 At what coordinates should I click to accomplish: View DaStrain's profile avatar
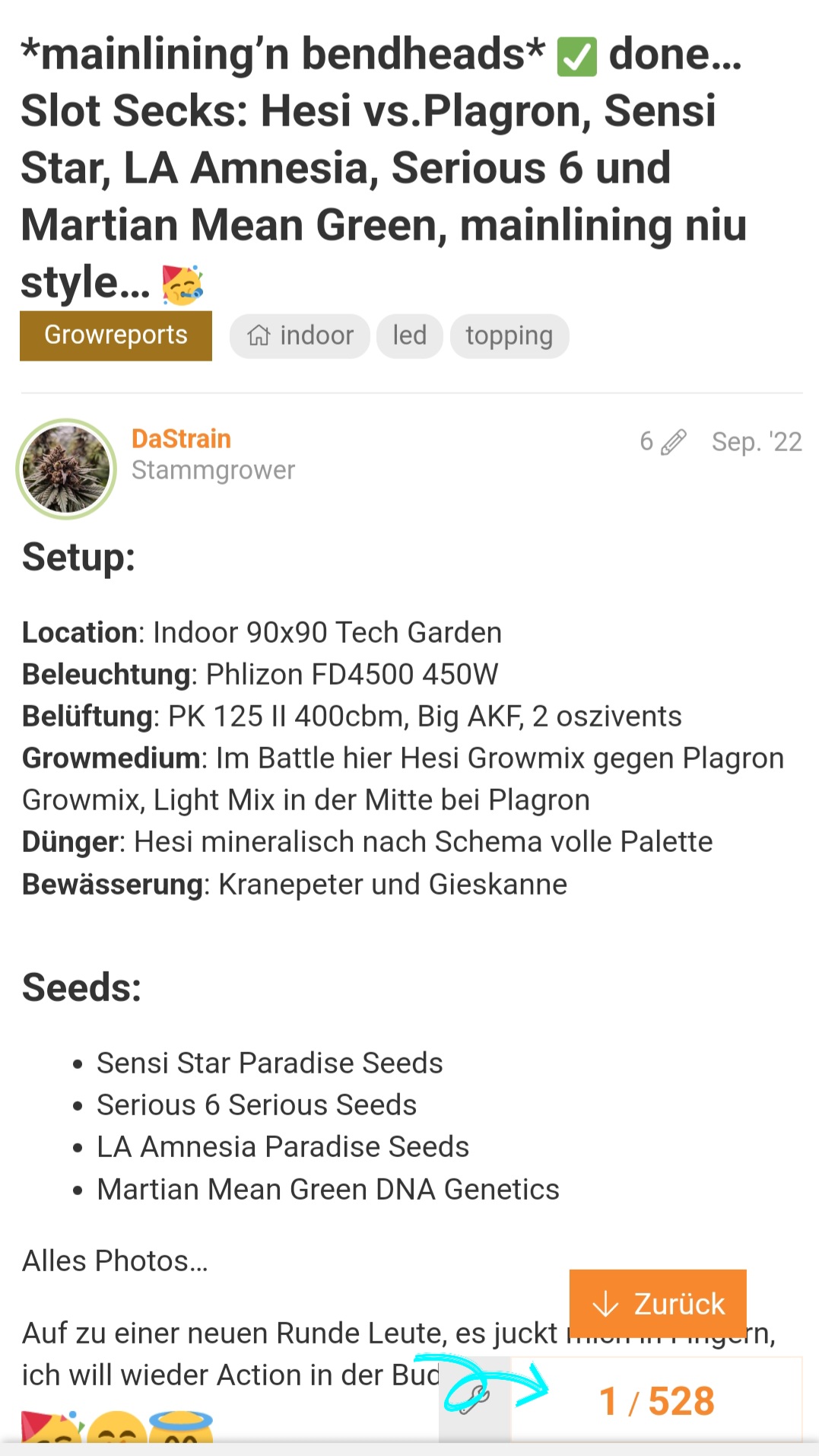point(66,469)
